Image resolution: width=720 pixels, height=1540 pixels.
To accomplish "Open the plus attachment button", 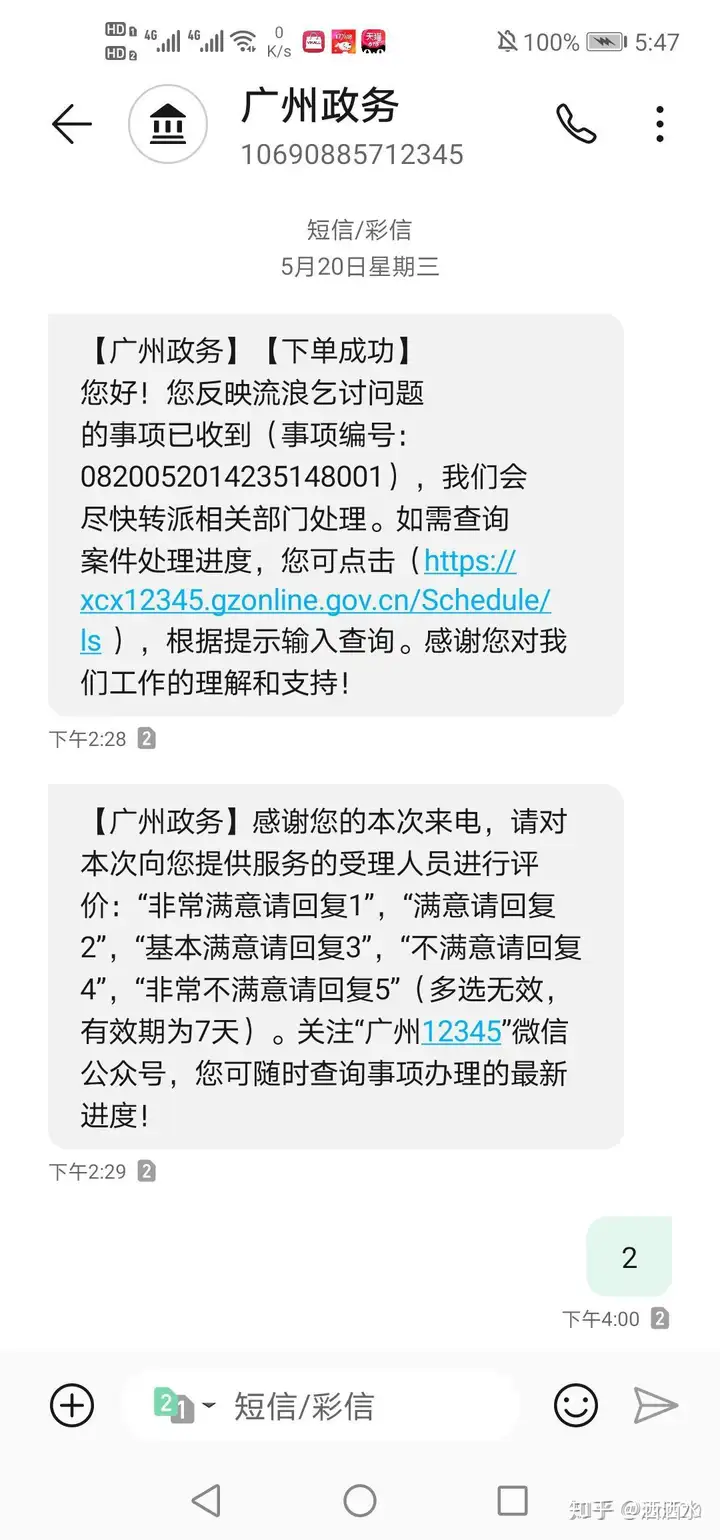I will [72, 1405].
